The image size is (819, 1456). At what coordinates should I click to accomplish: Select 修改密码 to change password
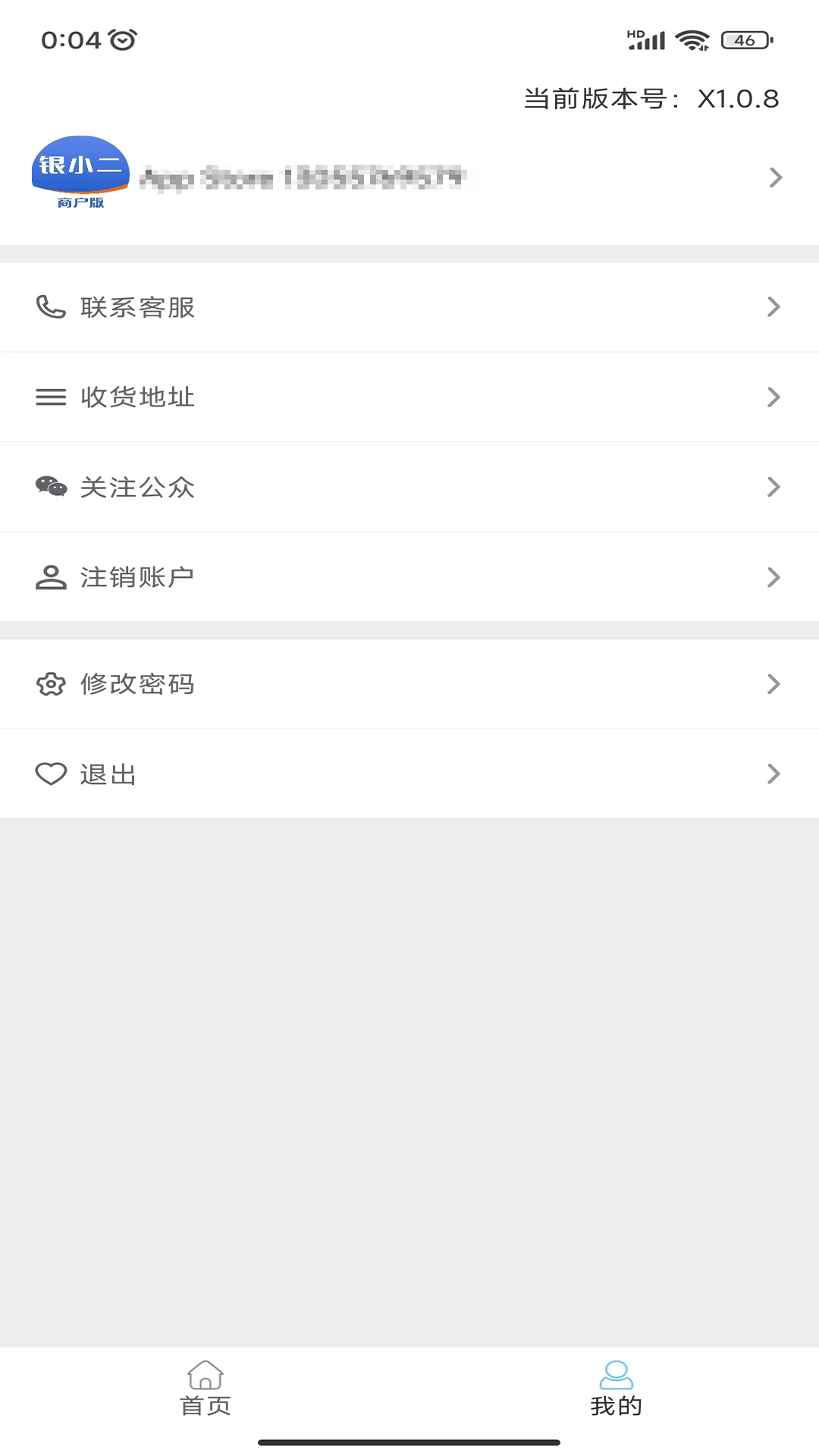(x=137, y=684)
